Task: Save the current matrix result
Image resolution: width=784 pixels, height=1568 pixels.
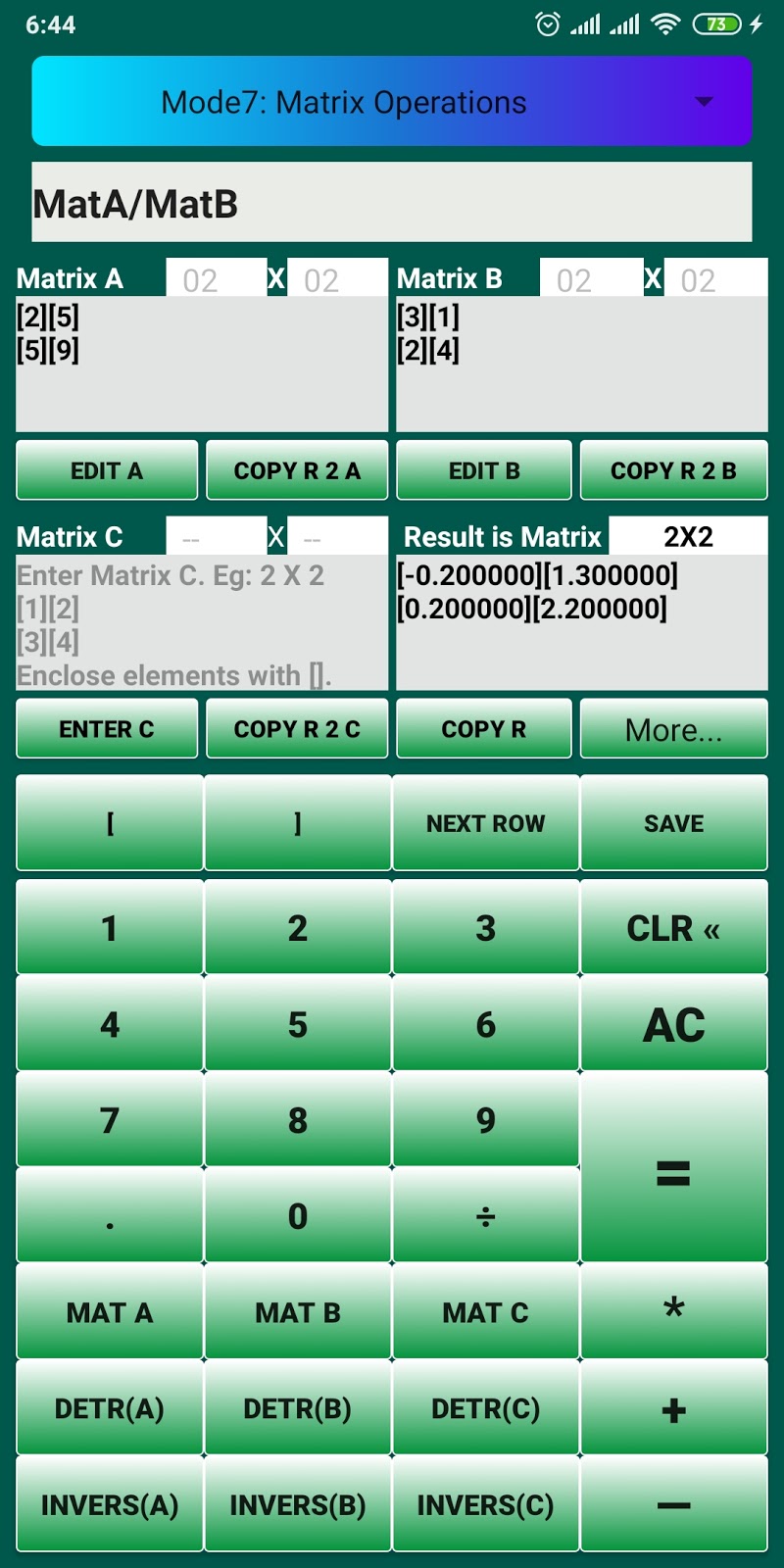Action: click(x=673, y=823)
